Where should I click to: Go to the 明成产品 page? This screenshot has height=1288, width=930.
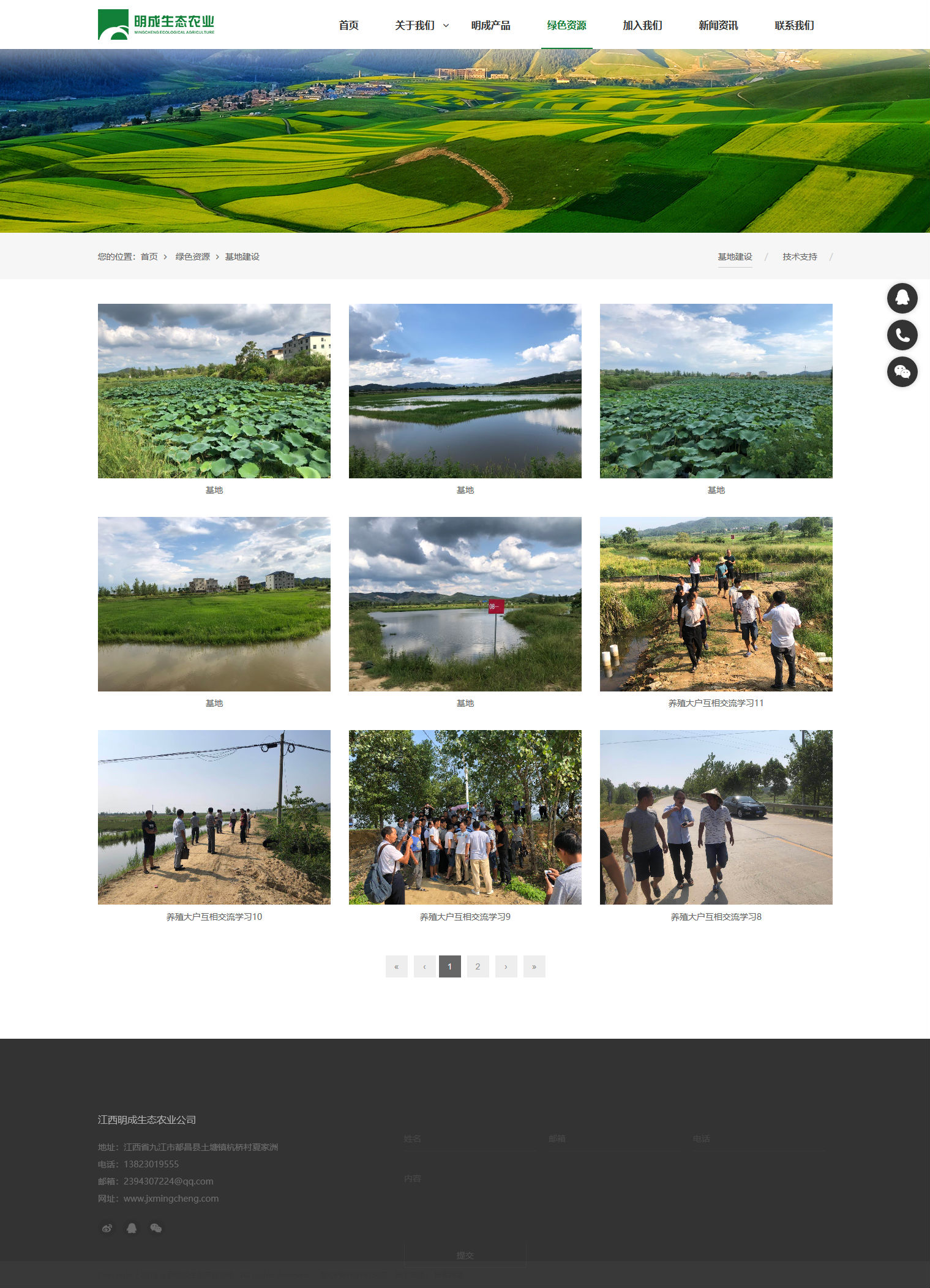click(490, 25)
